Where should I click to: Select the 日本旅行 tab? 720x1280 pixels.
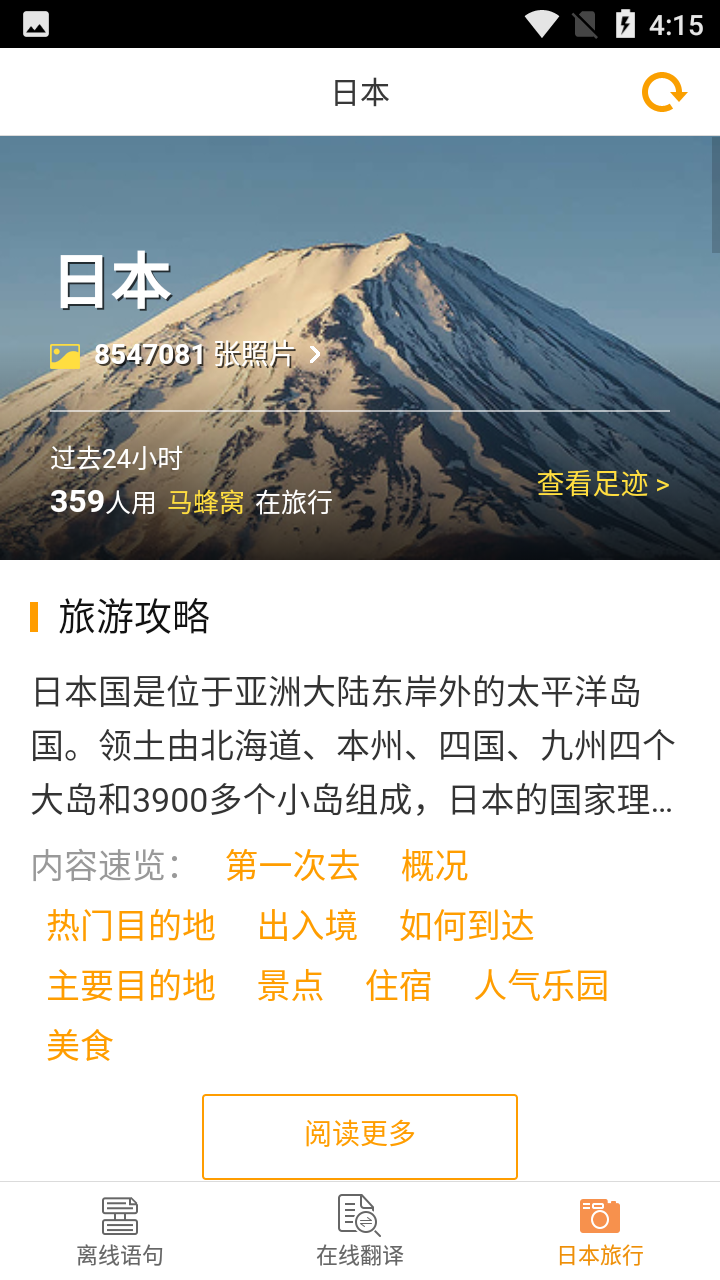click(600, 1232)
